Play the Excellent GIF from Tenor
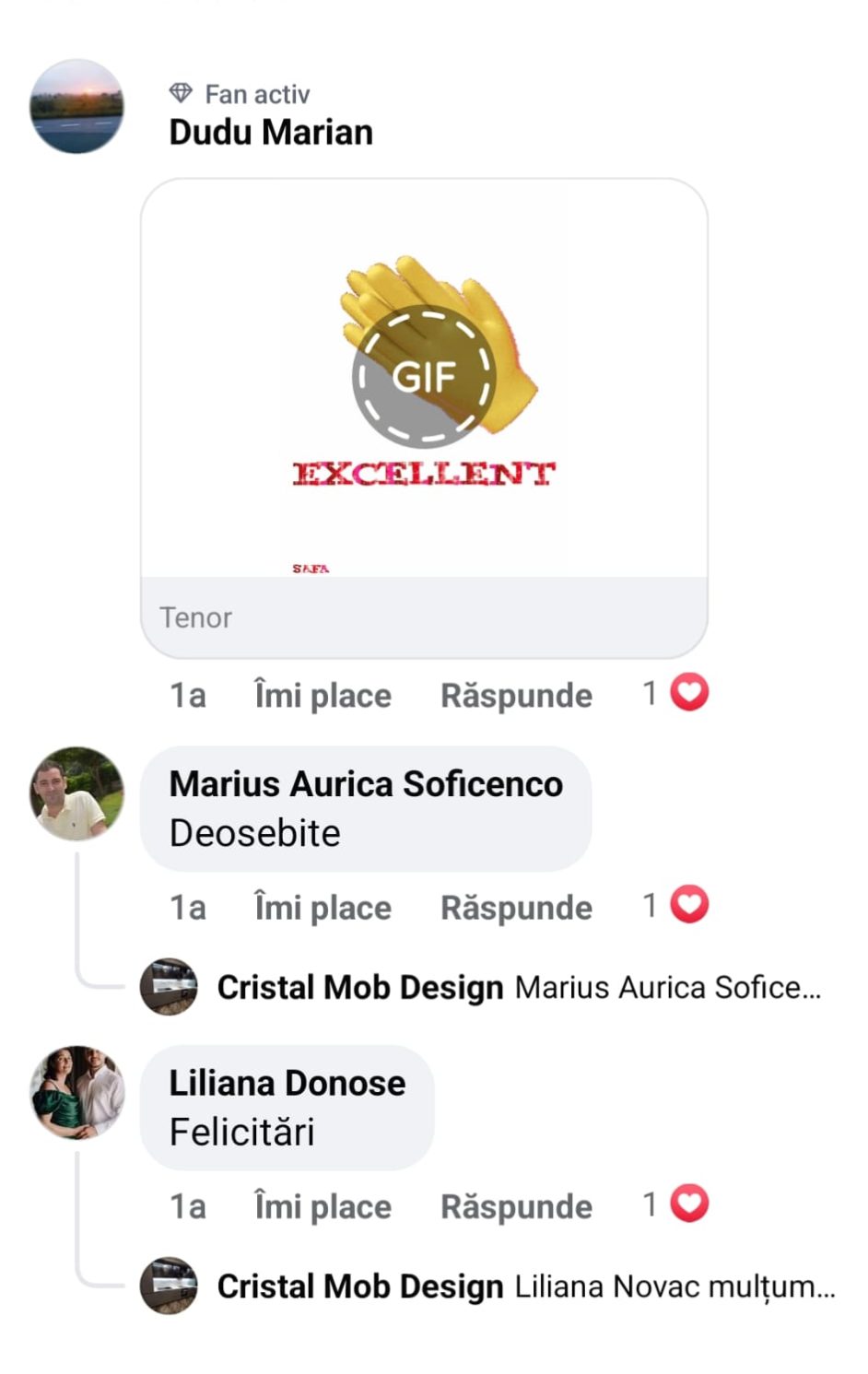 point(424,376)
